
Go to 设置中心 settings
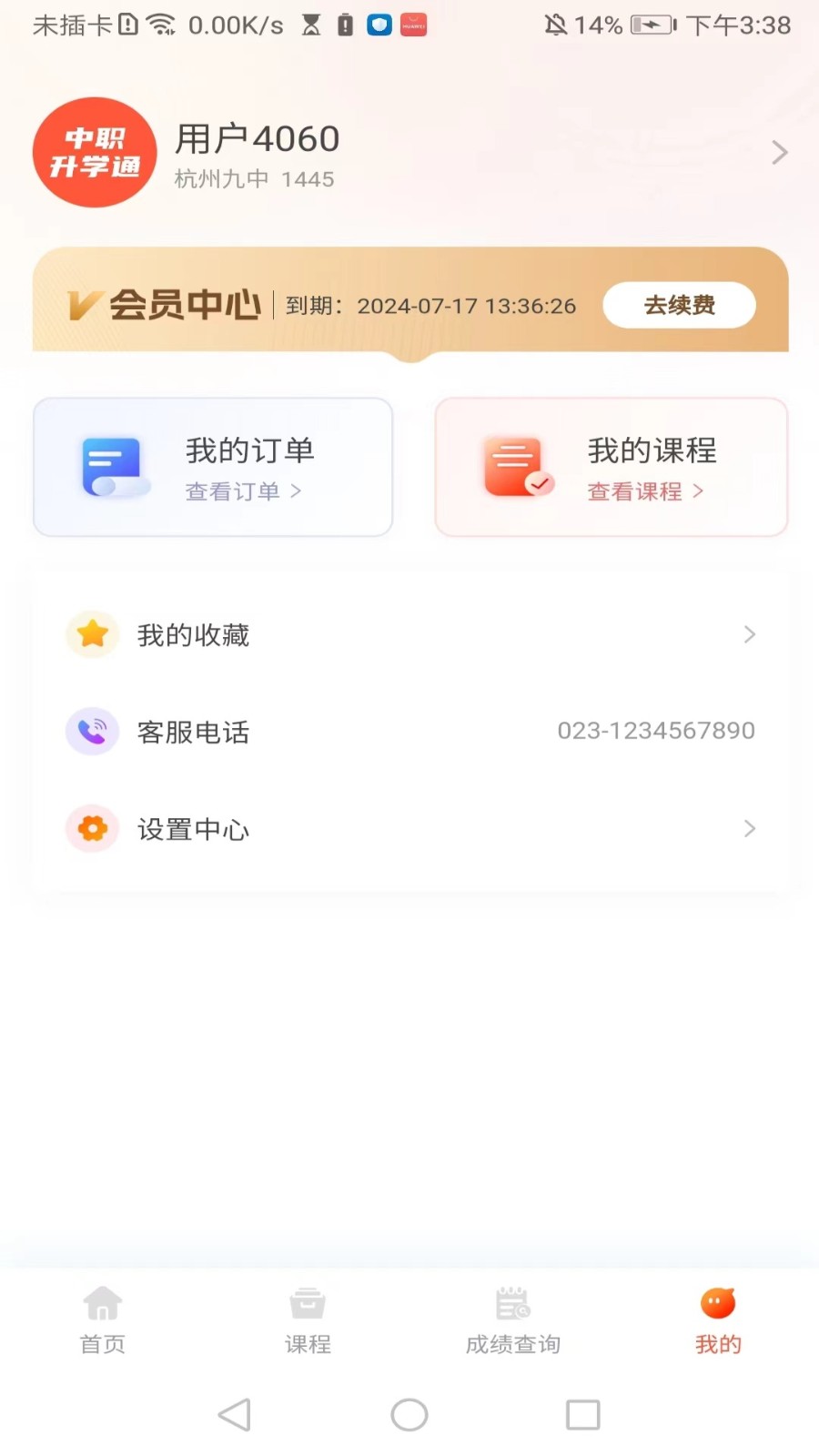(x=409, y=828)
